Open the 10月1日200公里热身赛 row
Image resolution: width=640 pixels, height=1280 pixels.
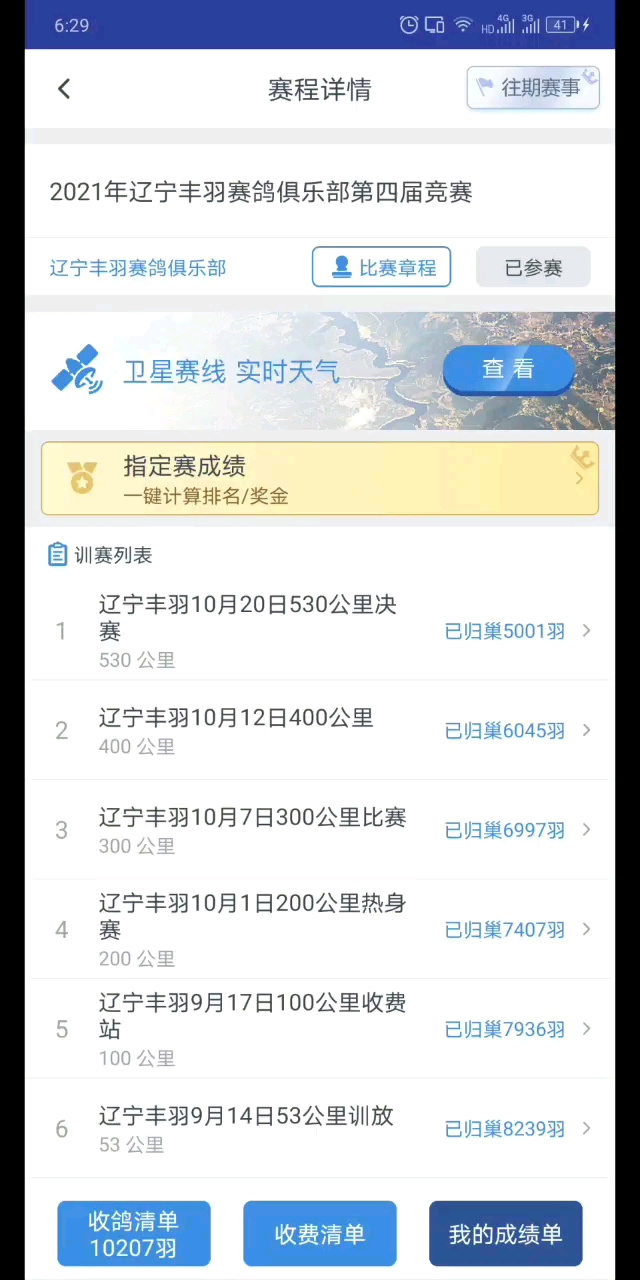tap(320, 929)
